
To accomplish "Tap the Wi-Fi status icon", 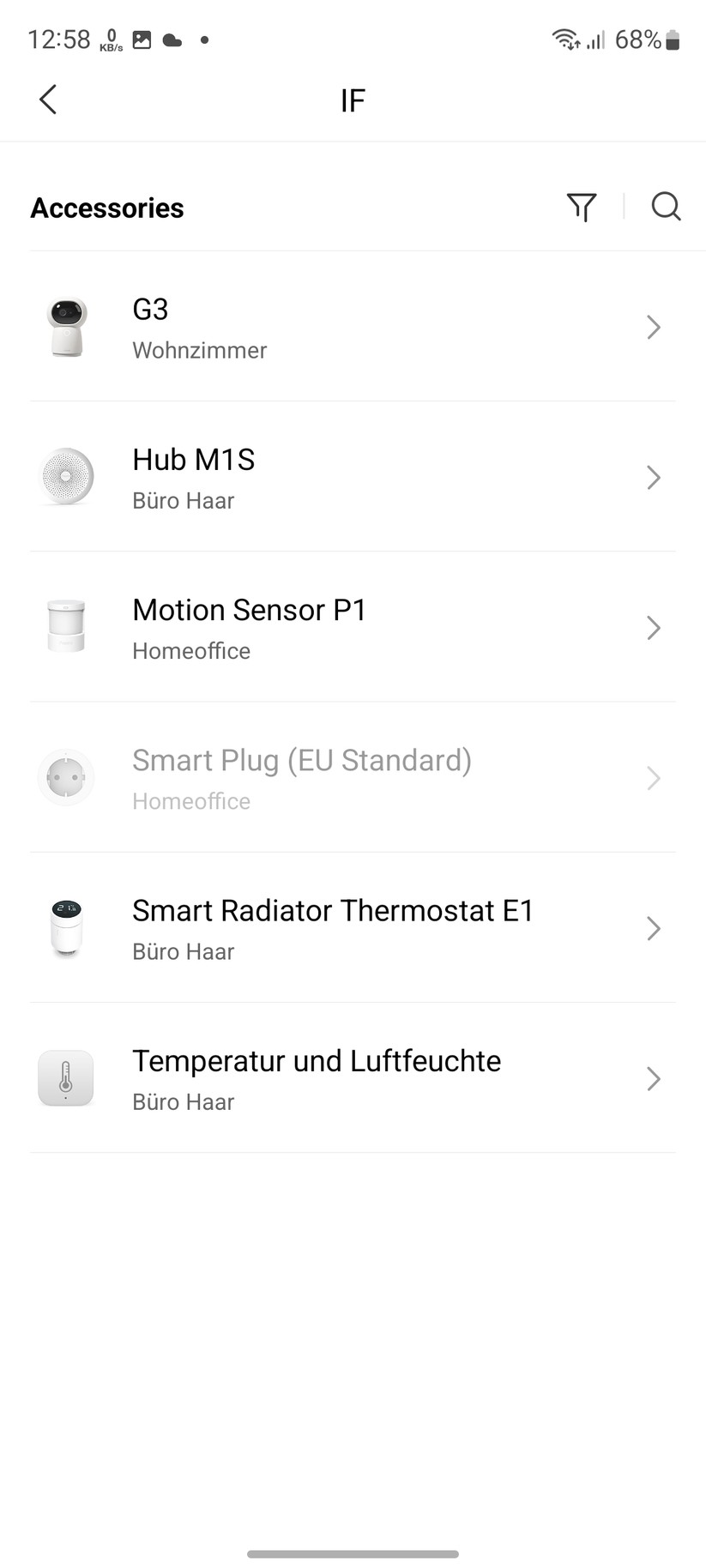I will click(564, 39).
